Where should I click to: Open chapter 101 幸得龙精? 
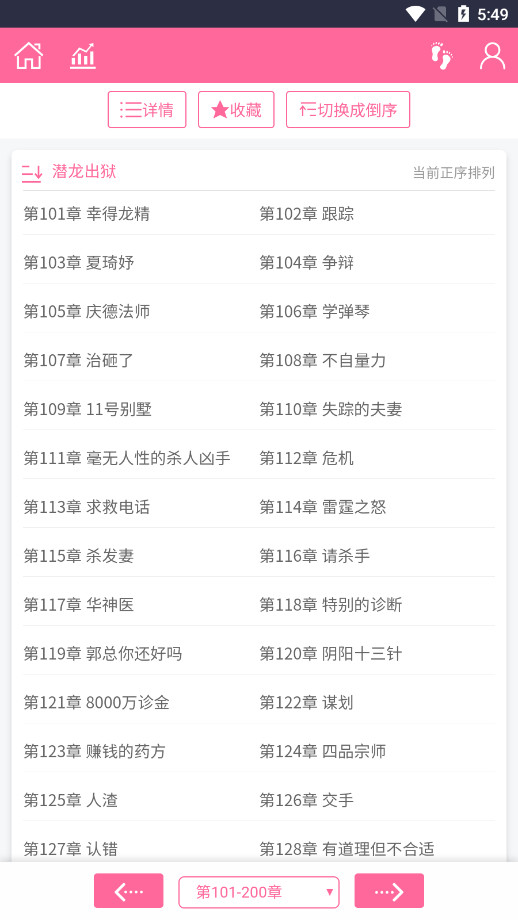click(x=86, y=214)
